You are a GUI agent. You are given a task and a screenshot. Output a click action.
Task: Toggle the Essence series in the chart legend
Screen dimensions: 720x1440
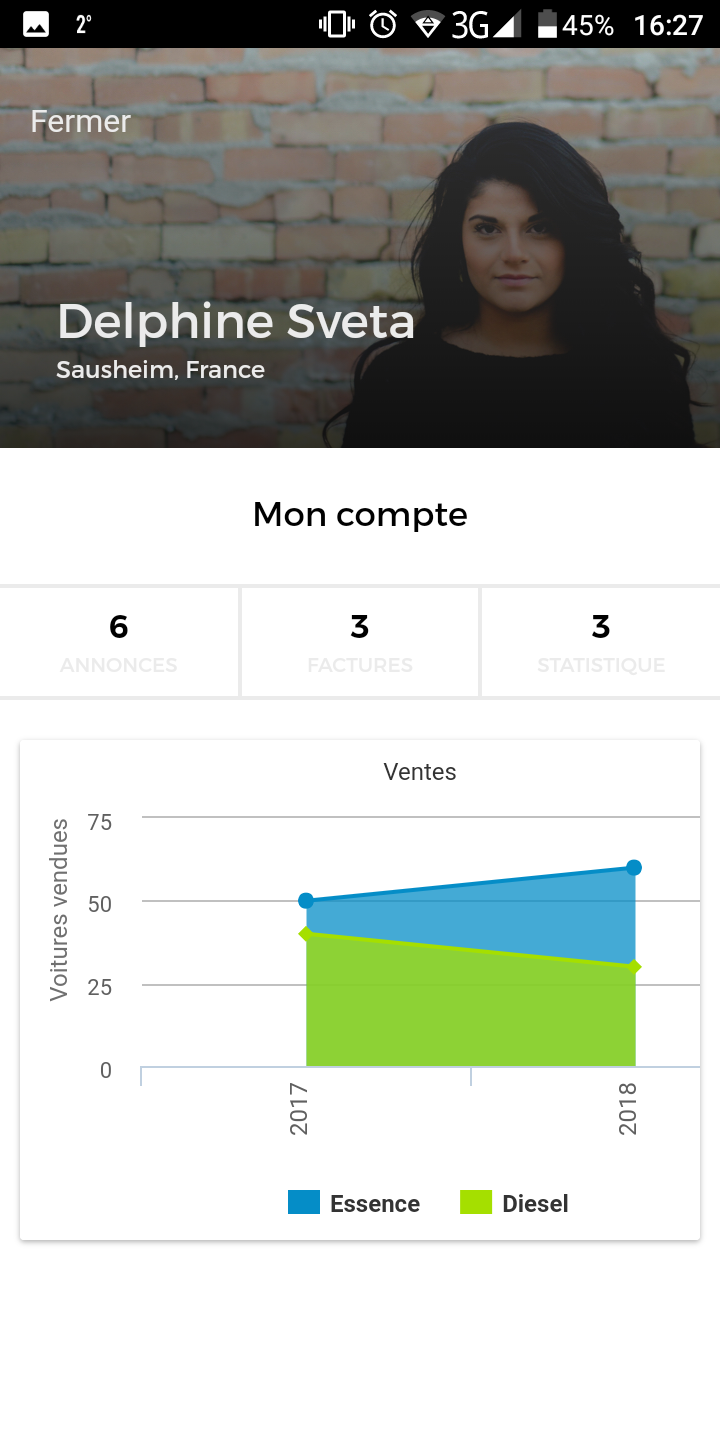point(355,1203)
